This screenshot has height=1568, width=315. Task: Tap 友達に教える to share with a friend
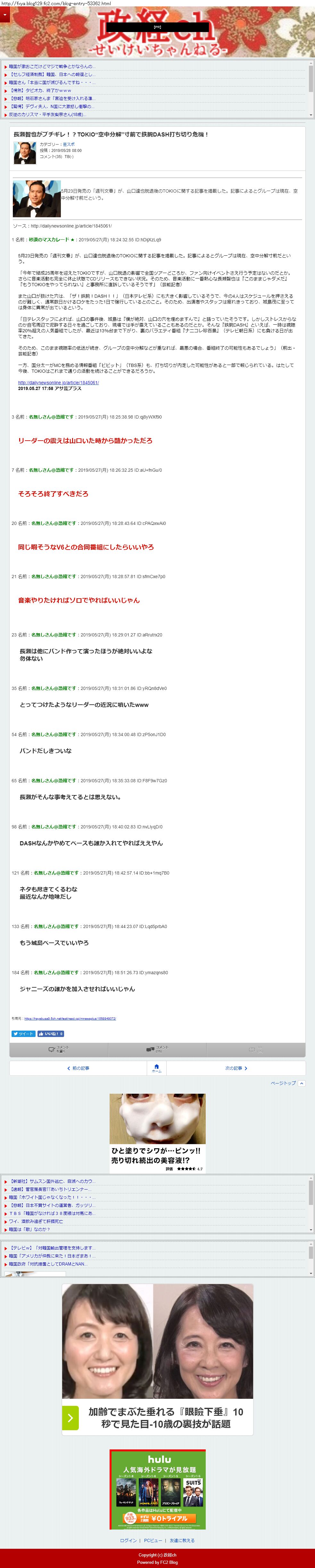click(182, 1541)
